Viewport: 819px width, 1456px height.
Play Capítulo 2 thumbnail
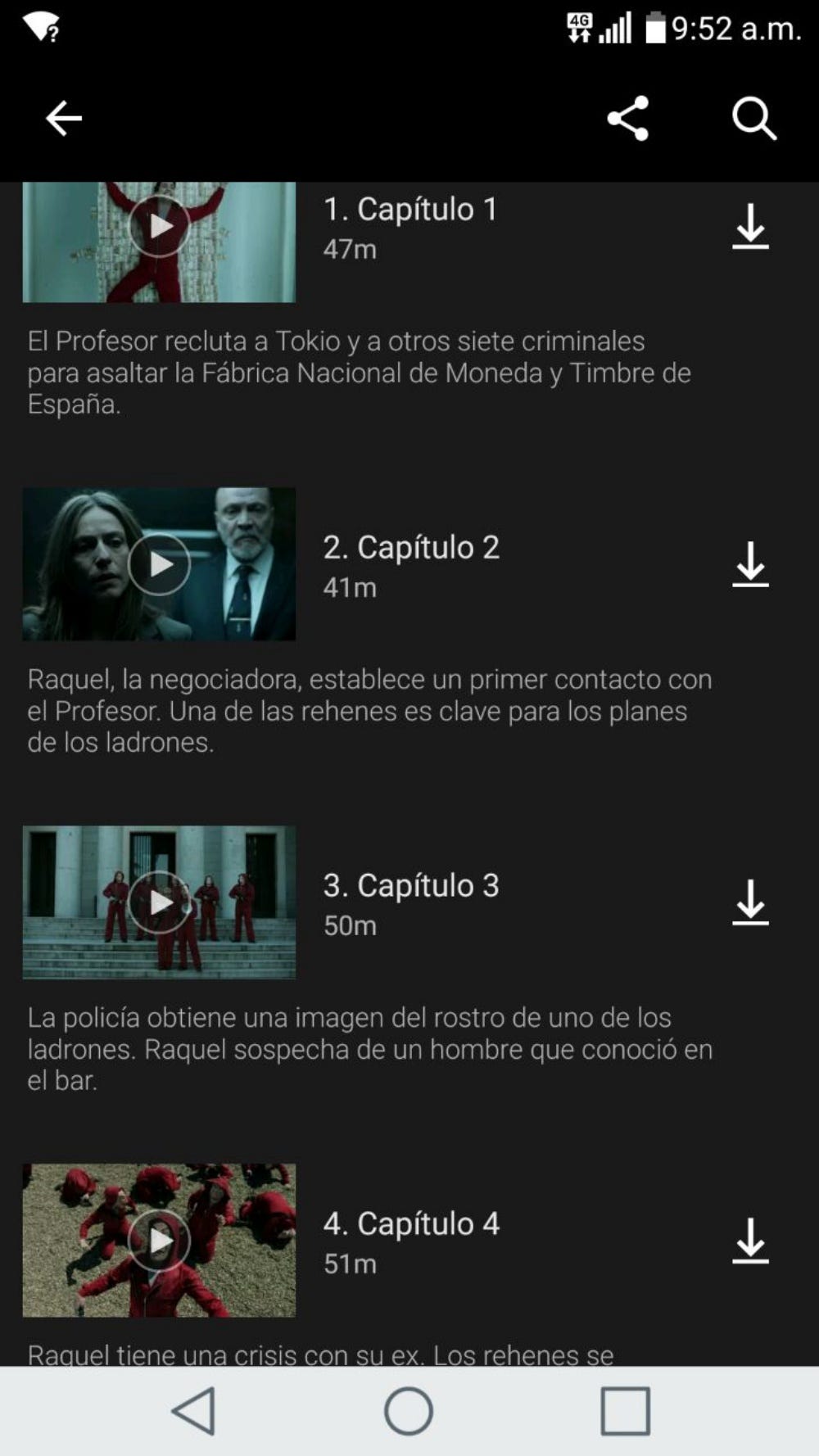[159, 564]
